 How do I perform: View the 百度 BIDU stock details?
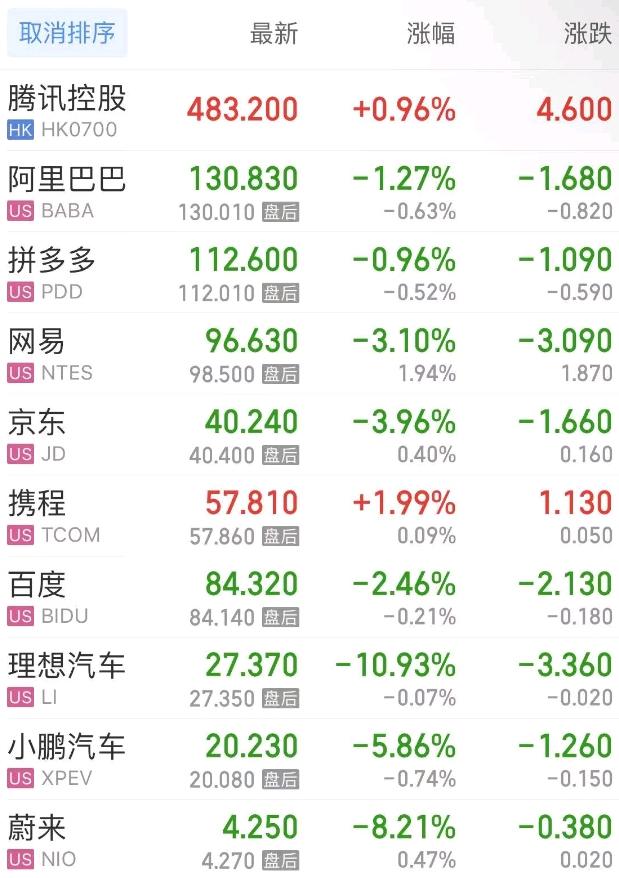(x=49, y=596)
